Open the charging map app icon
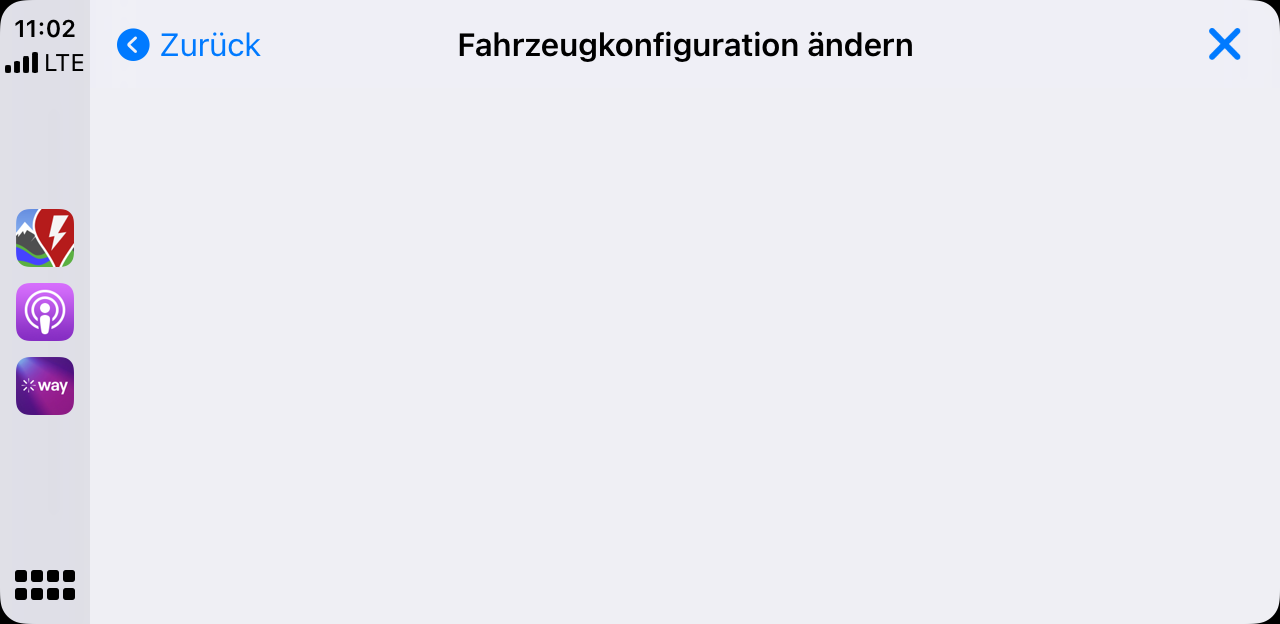 (45, 238)
